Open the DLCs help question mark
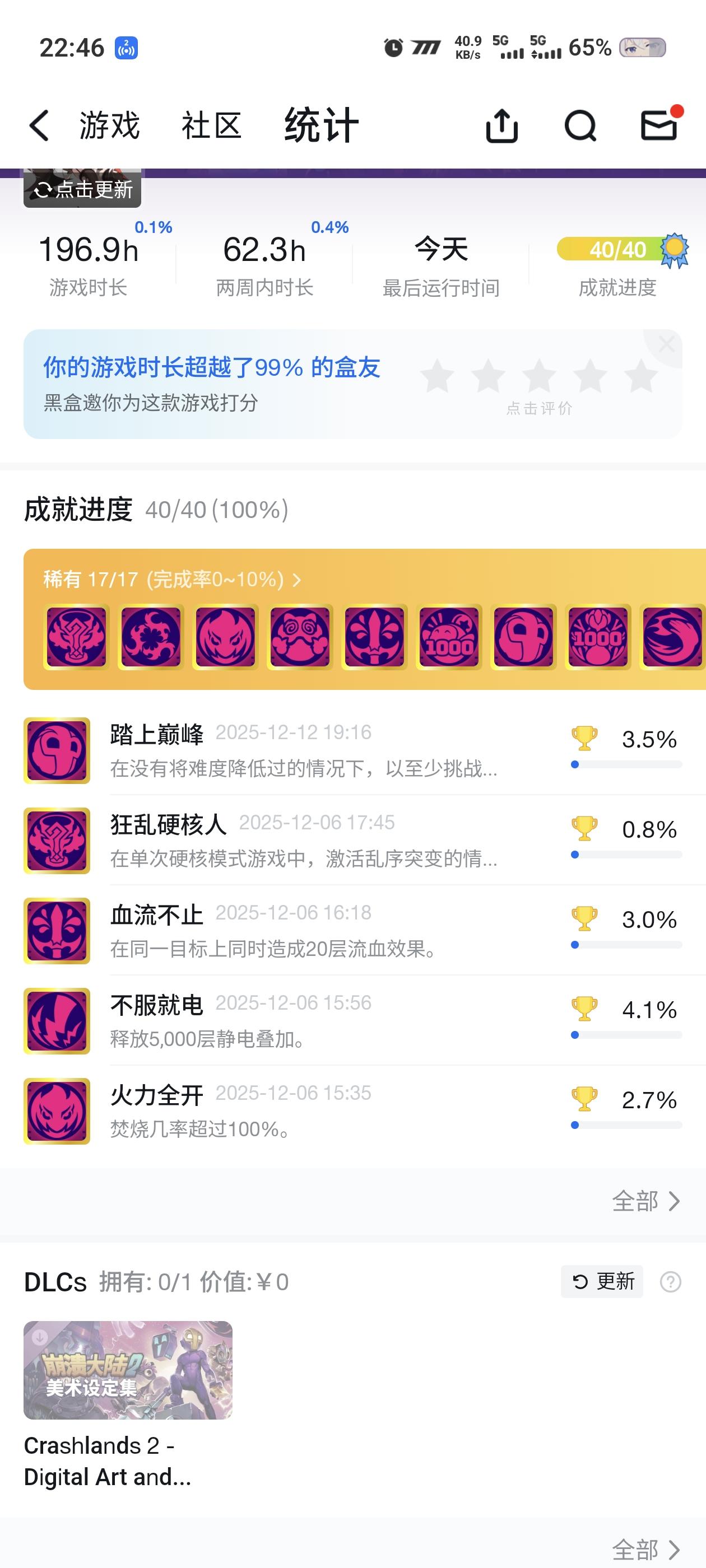 [671, 1282]
